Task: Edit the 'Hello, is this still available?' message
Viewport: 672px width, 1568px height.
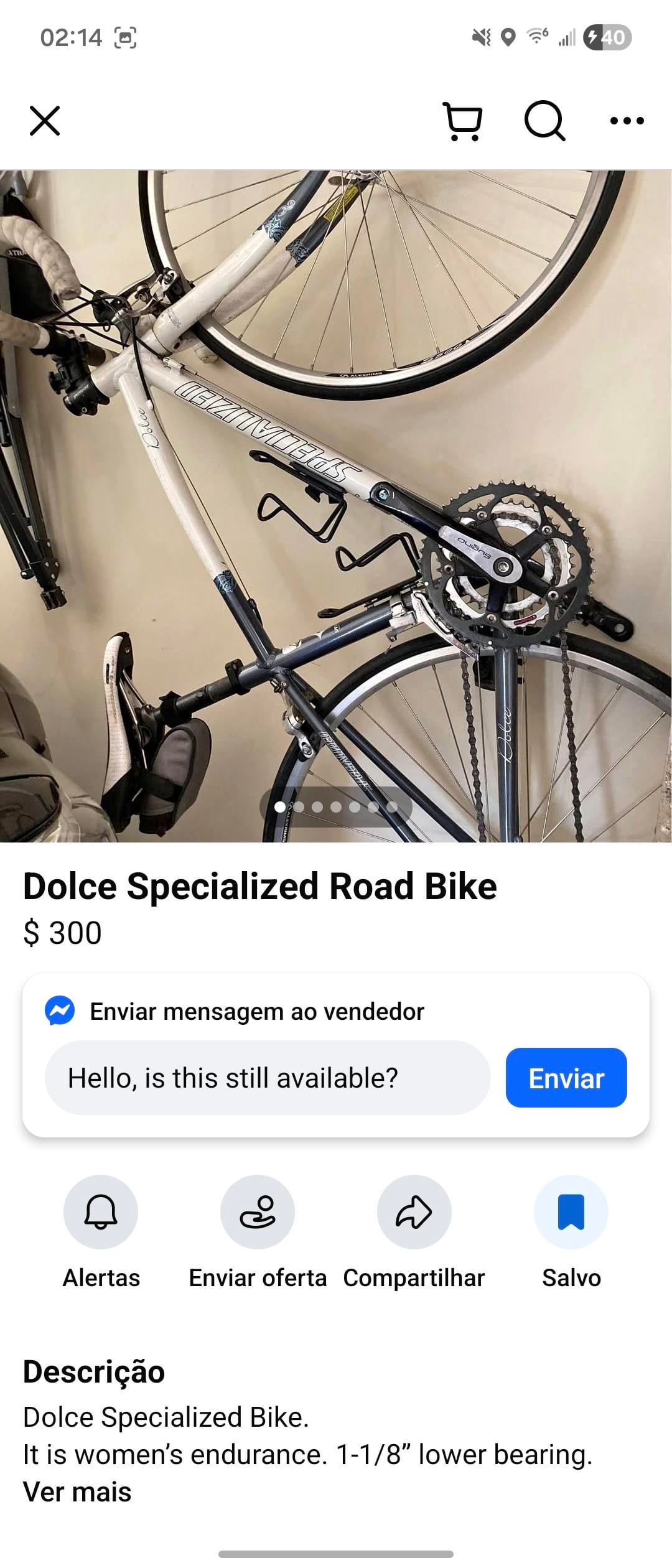Action: (x=268, y=1078)
